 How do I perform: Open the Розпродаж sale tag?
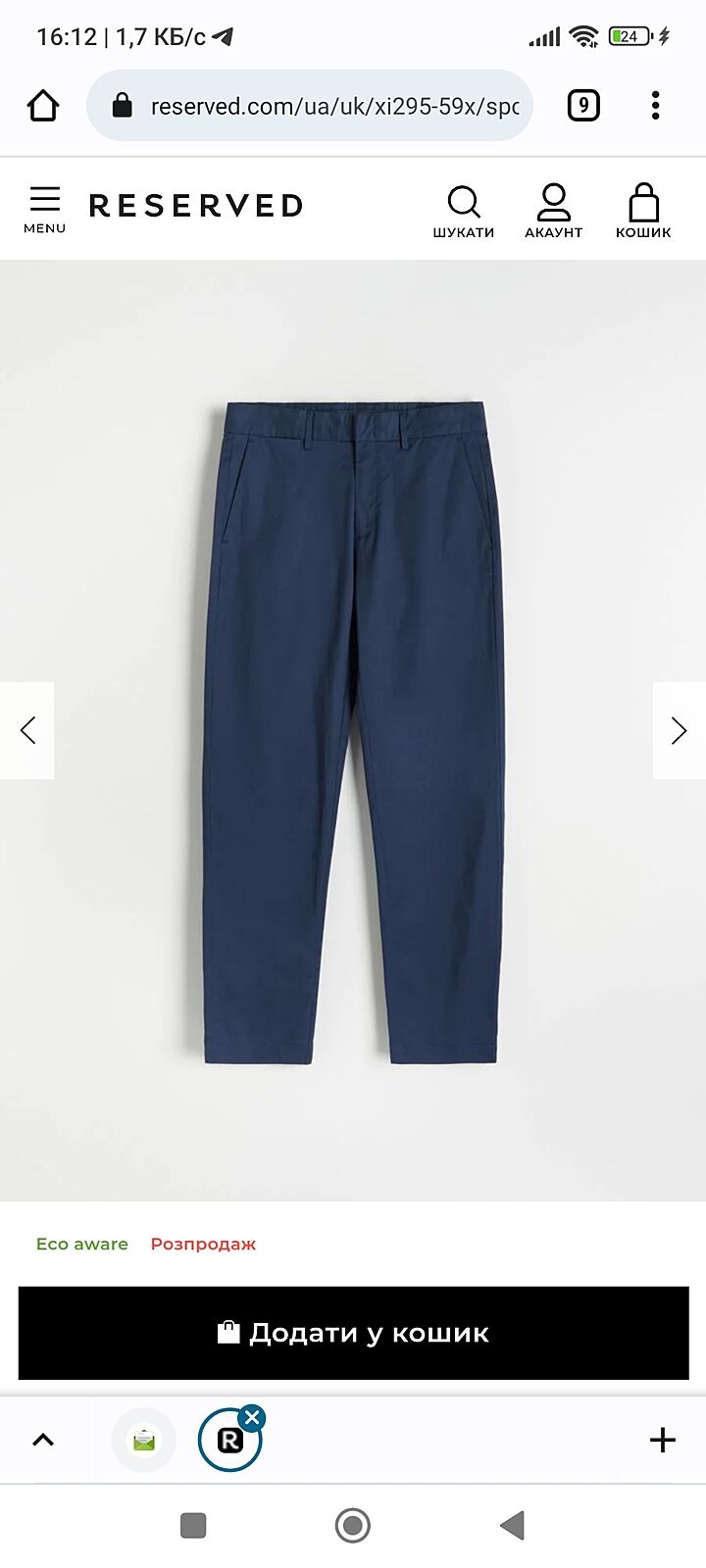203,1244
